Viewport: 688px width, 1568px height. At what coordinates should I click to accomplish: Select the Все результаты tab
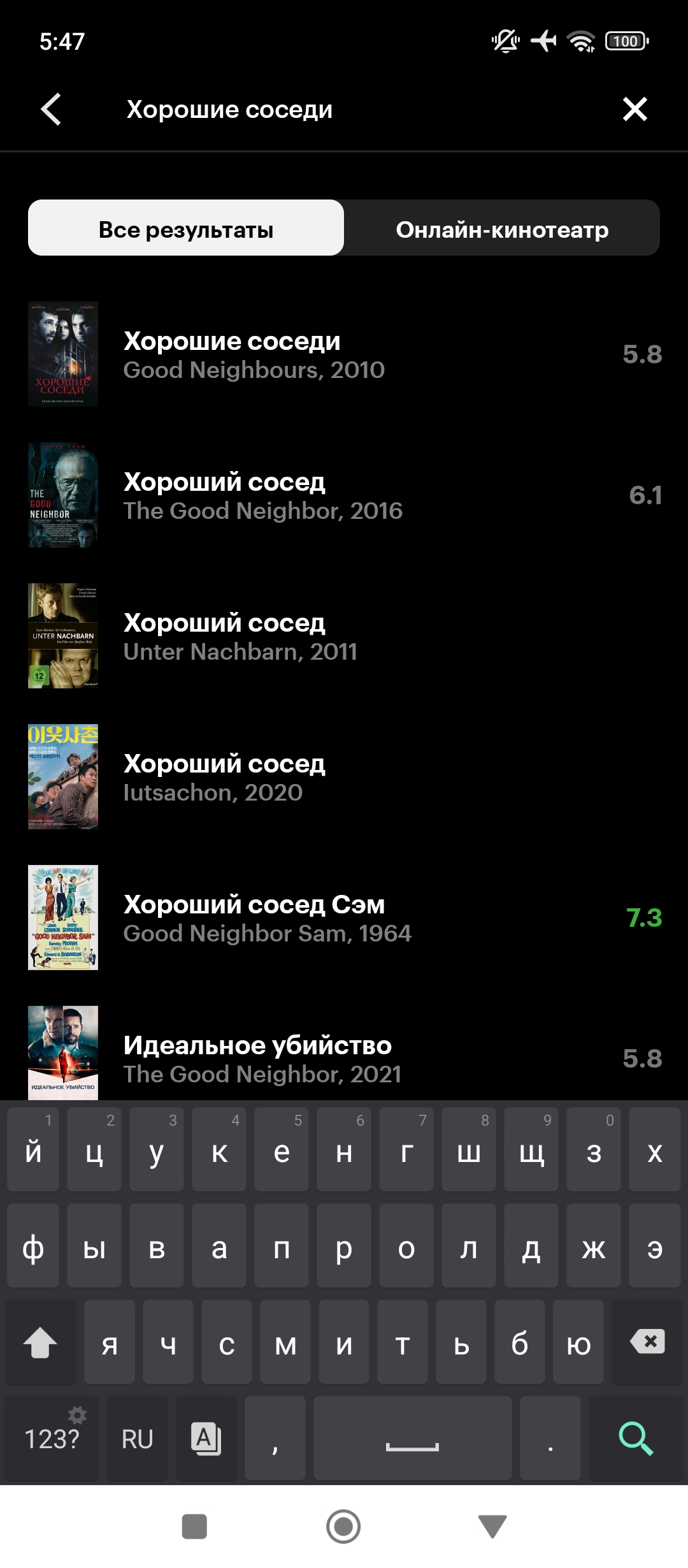[x=186, y=228]
